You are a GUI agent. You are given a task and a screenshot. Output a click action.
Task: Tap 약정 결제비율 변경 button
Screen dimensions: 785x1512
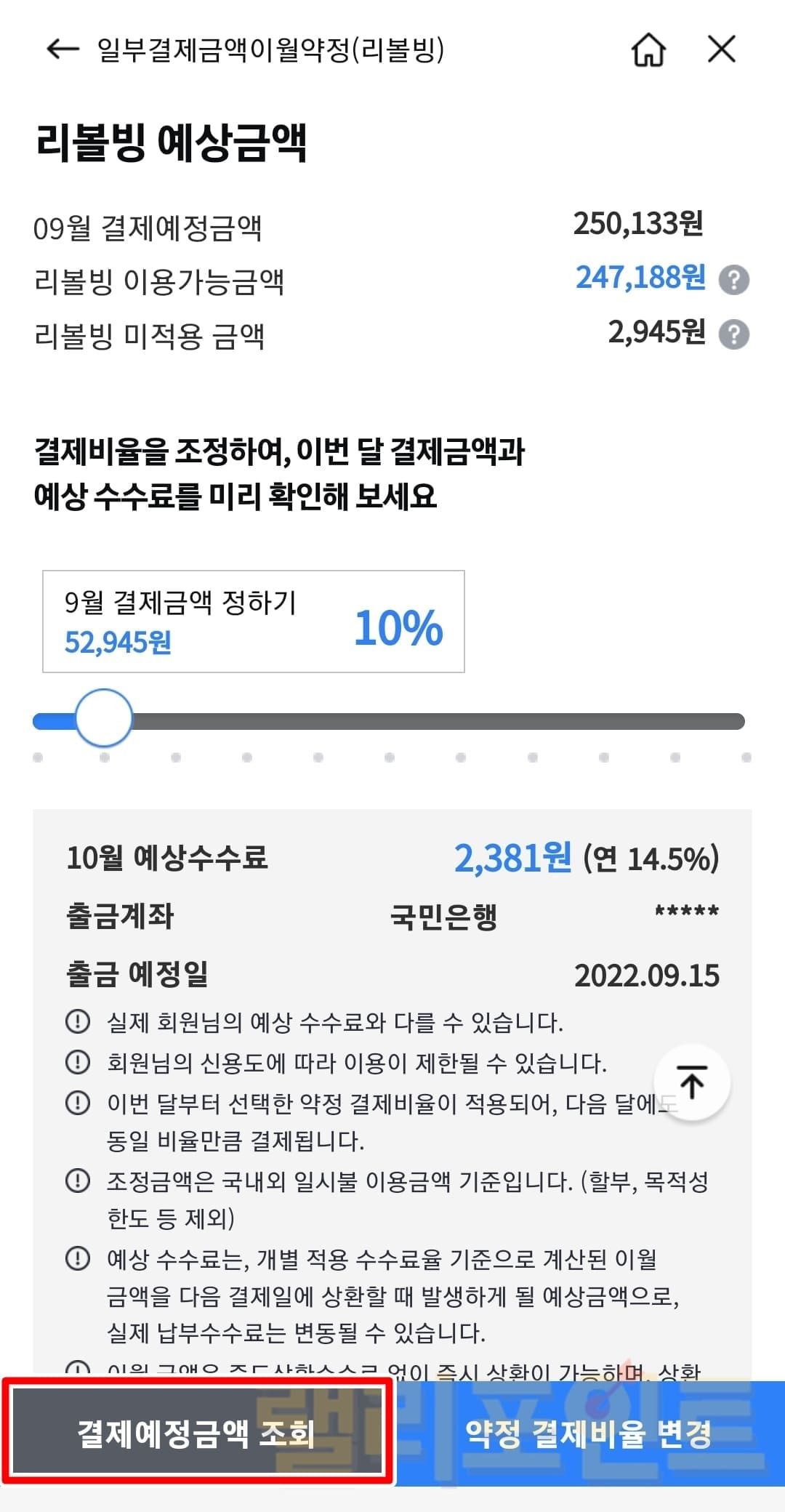point(589,1433)
